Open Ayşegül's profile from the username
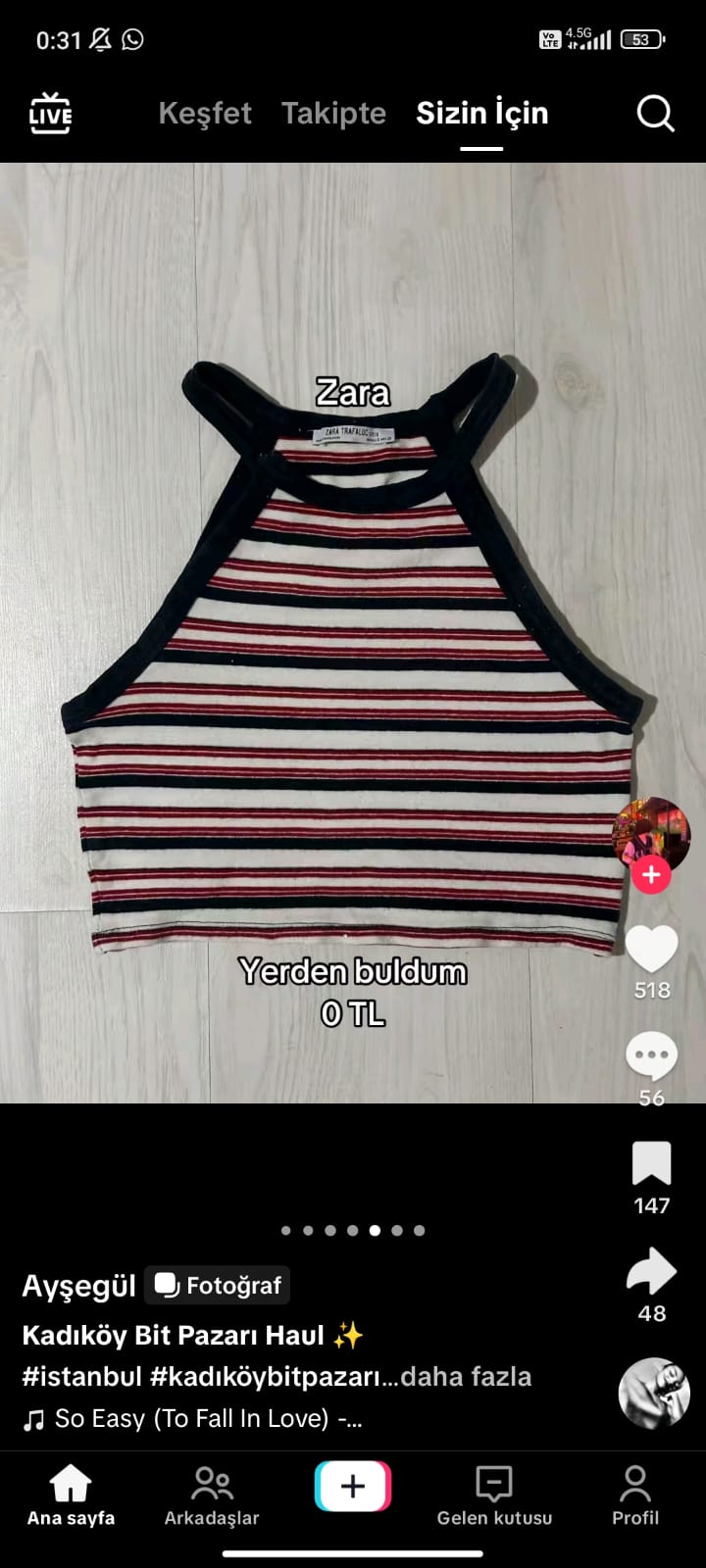 point(78,1286)
